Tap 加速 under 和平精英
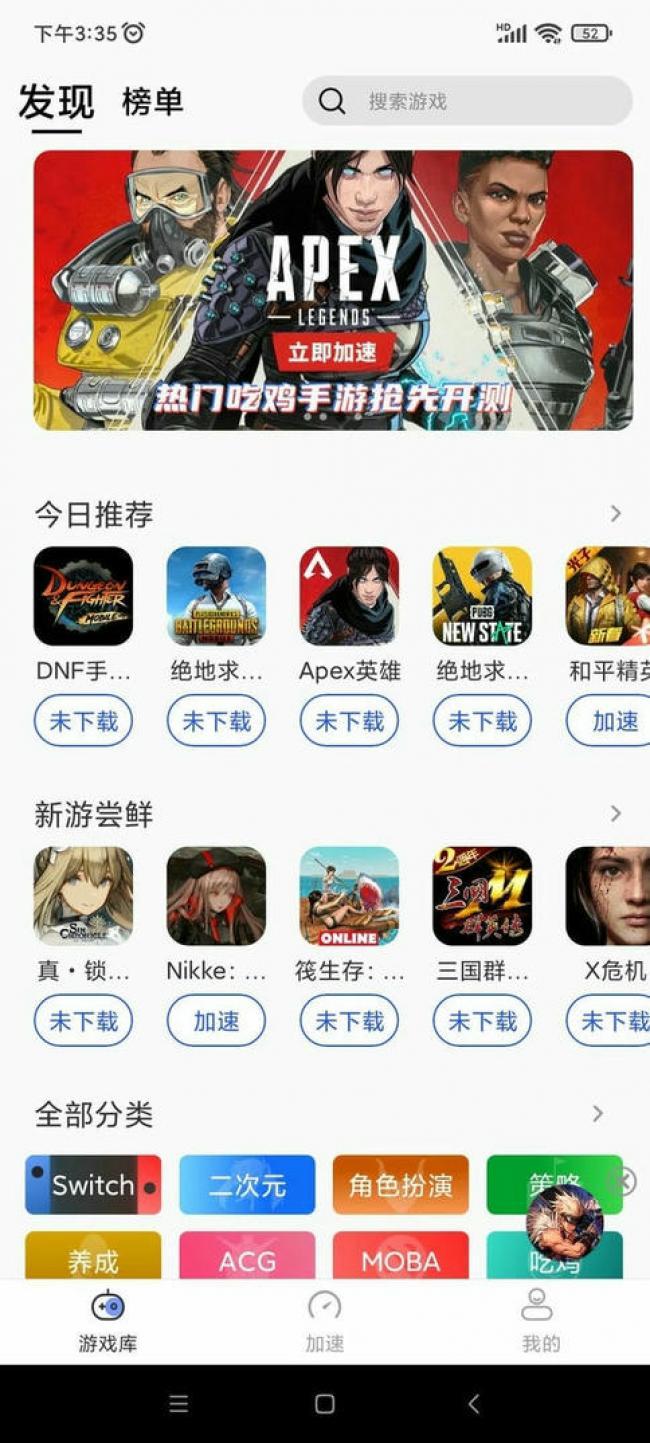 (612, 721)
